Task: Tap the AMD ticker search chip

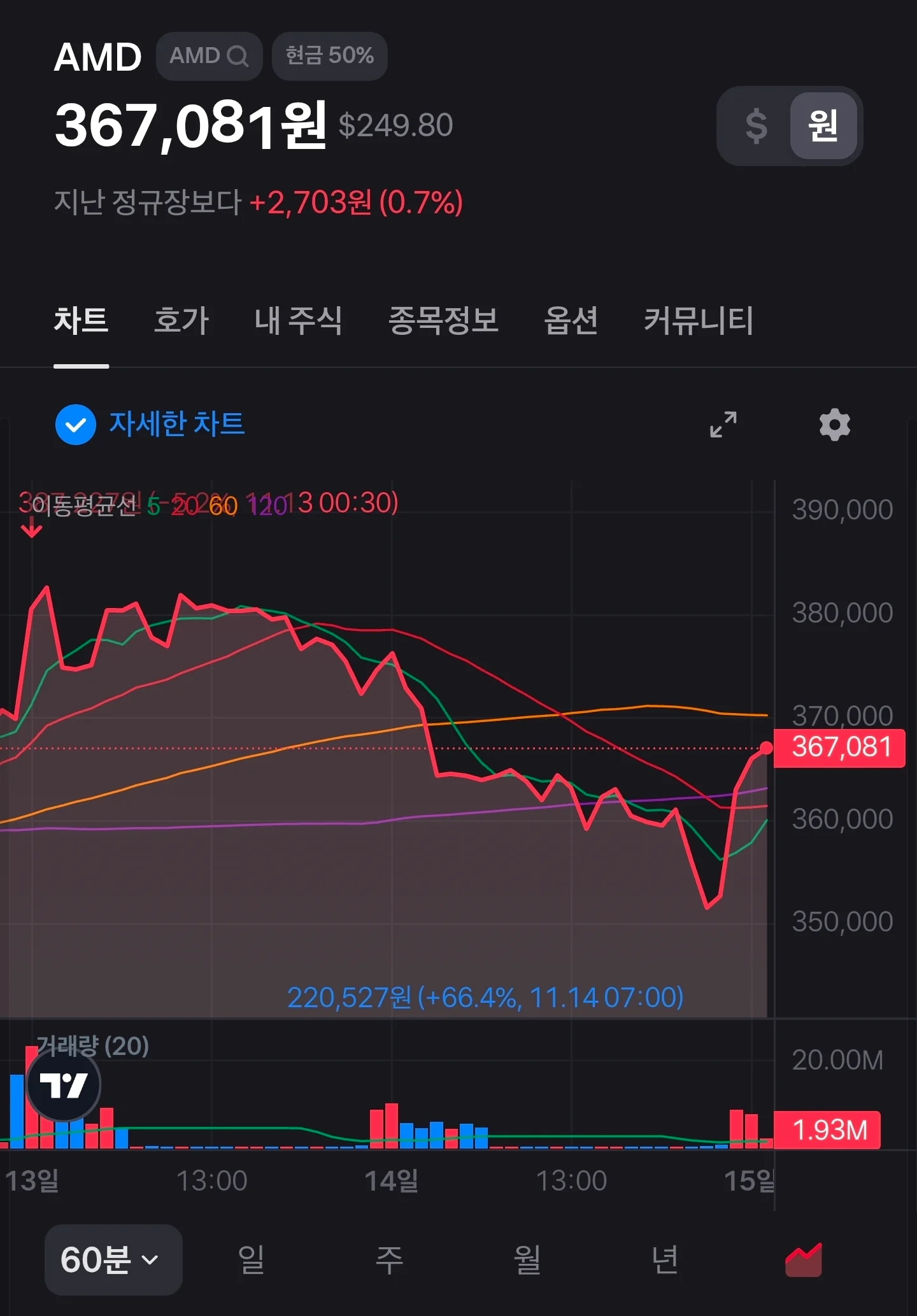Action: coord(209,56)
